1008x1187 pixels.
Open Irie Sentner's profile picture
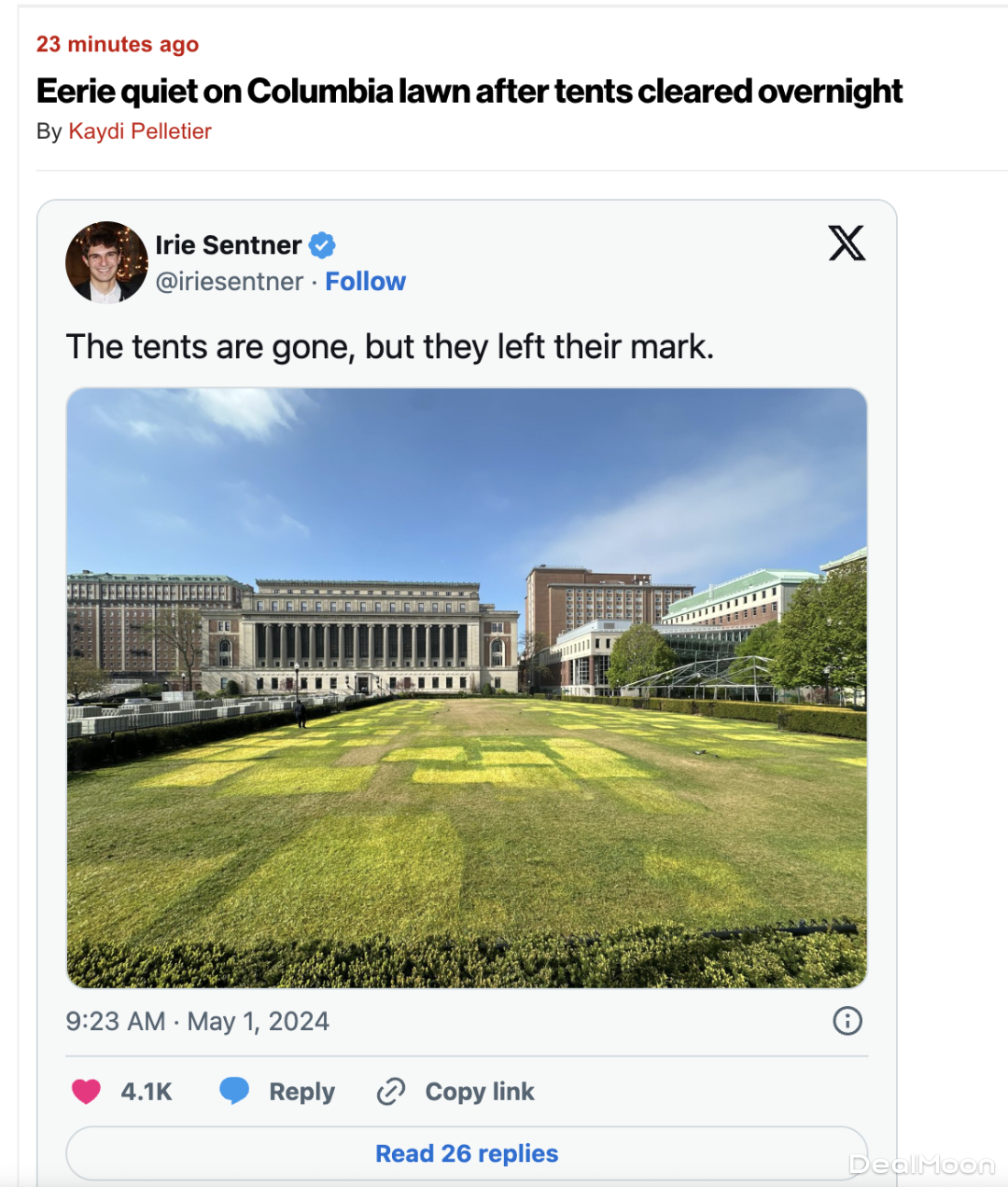tap(106, 262)
